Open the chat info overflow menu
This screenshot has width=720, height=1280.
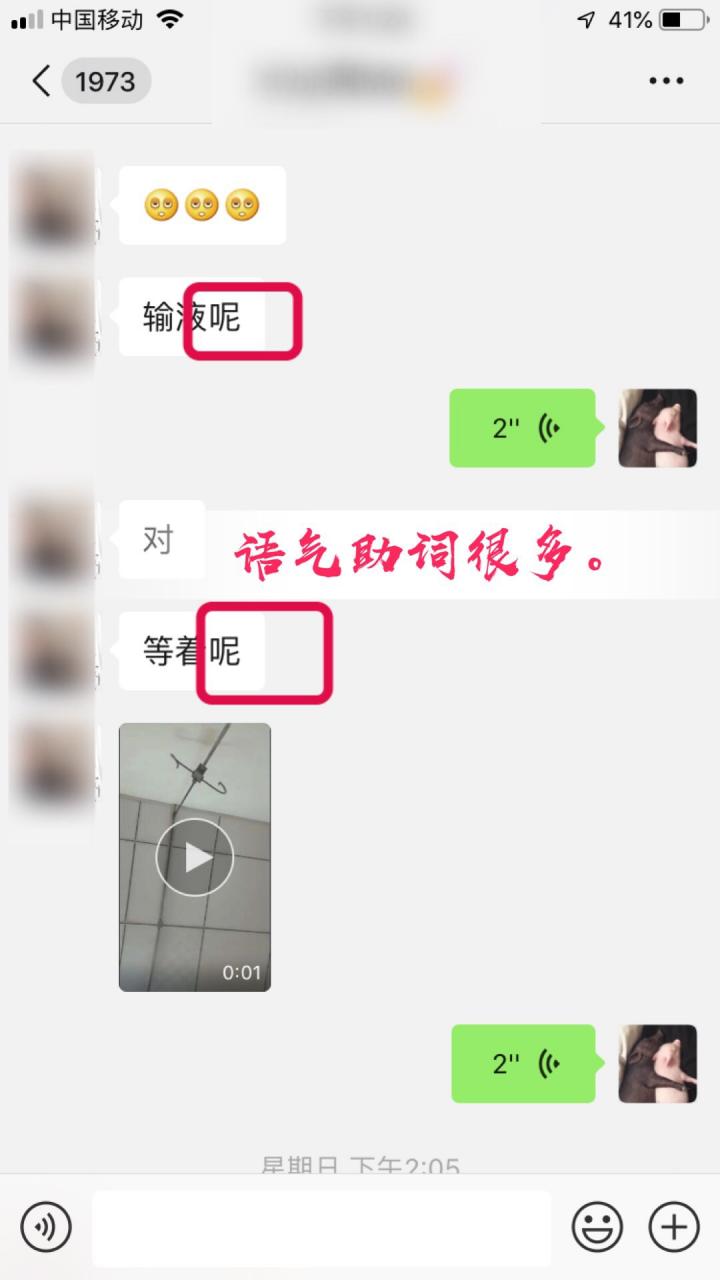666,81
